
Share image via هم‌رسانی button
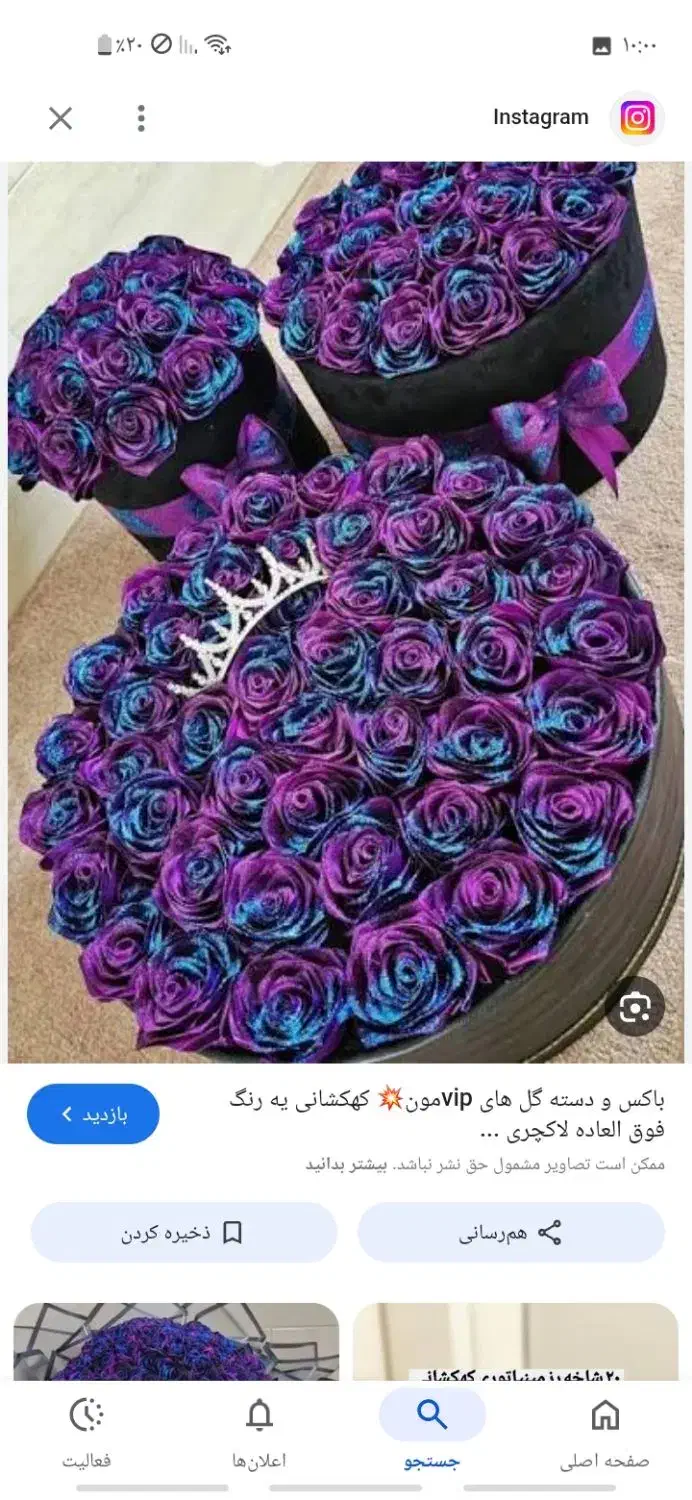[511, 1233]
